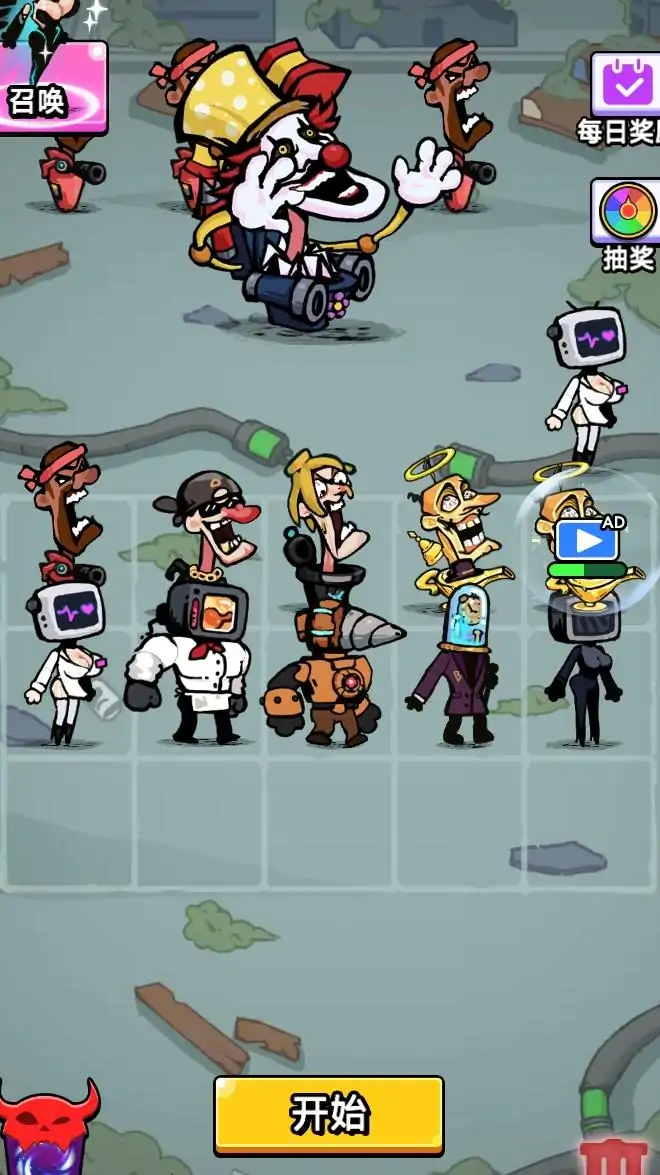Viewport: 660px width, 1175px height.
Task: Tap the yellow 开始 start button
Action: point(328,1114)
